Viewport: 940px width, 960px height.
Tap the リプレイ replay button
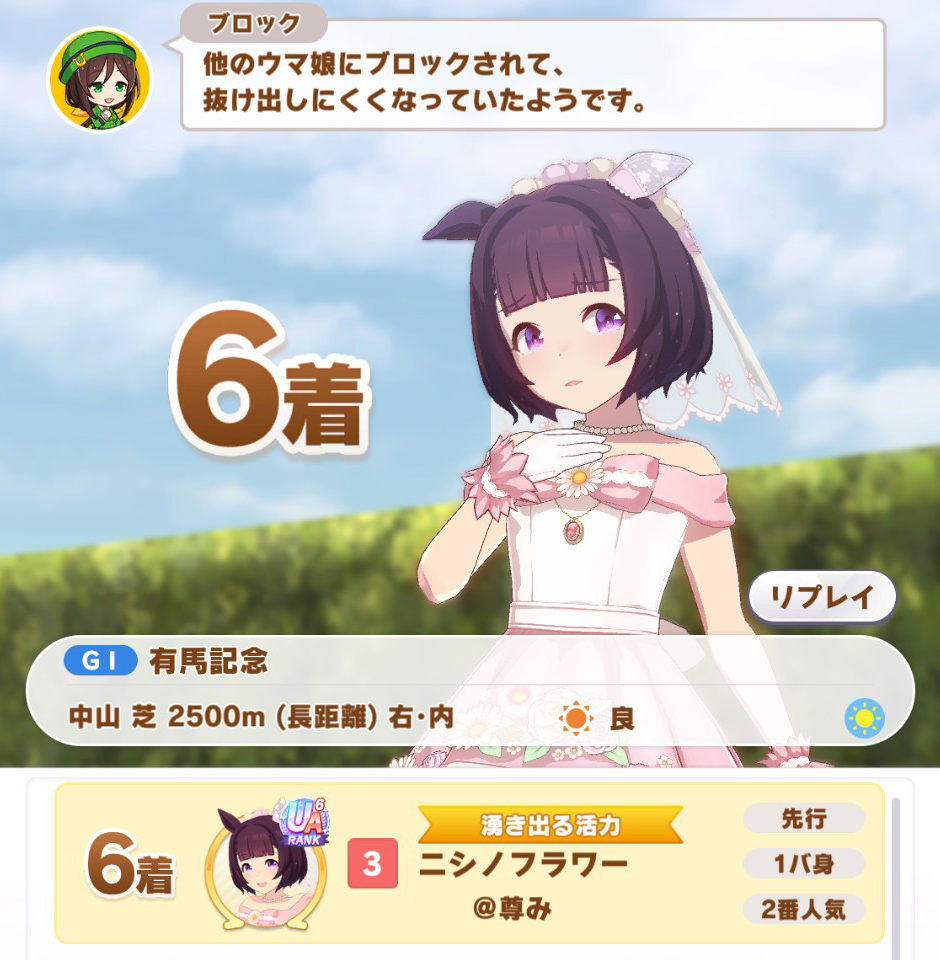(821, 598)
